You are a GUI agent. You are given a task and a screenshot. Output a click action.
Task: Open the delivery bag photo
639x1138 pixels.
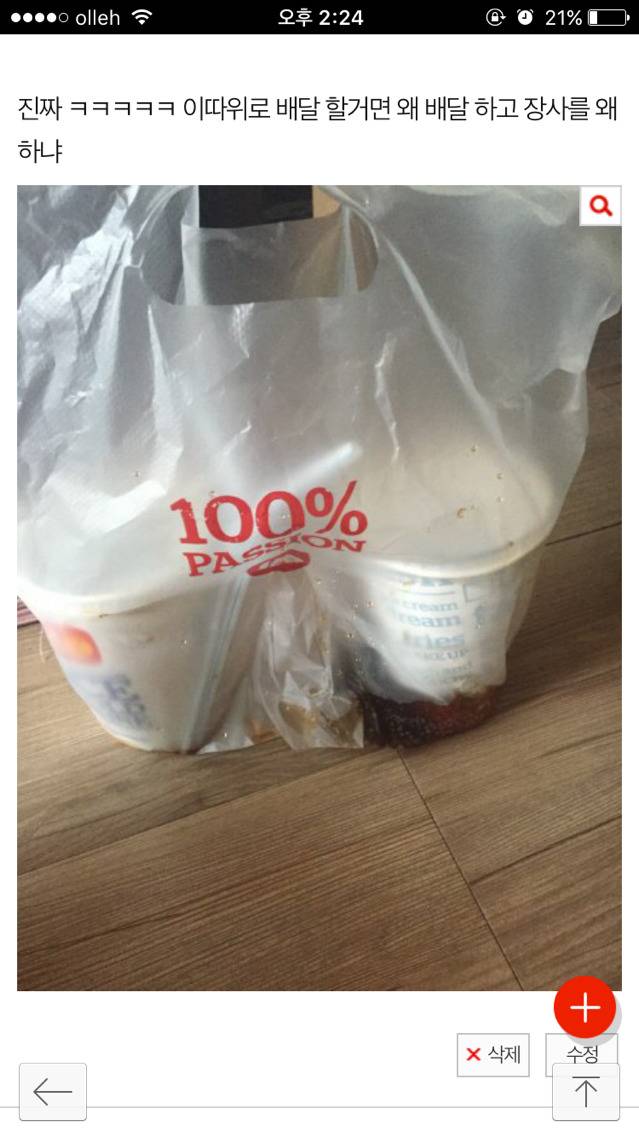tap(318, 588)
